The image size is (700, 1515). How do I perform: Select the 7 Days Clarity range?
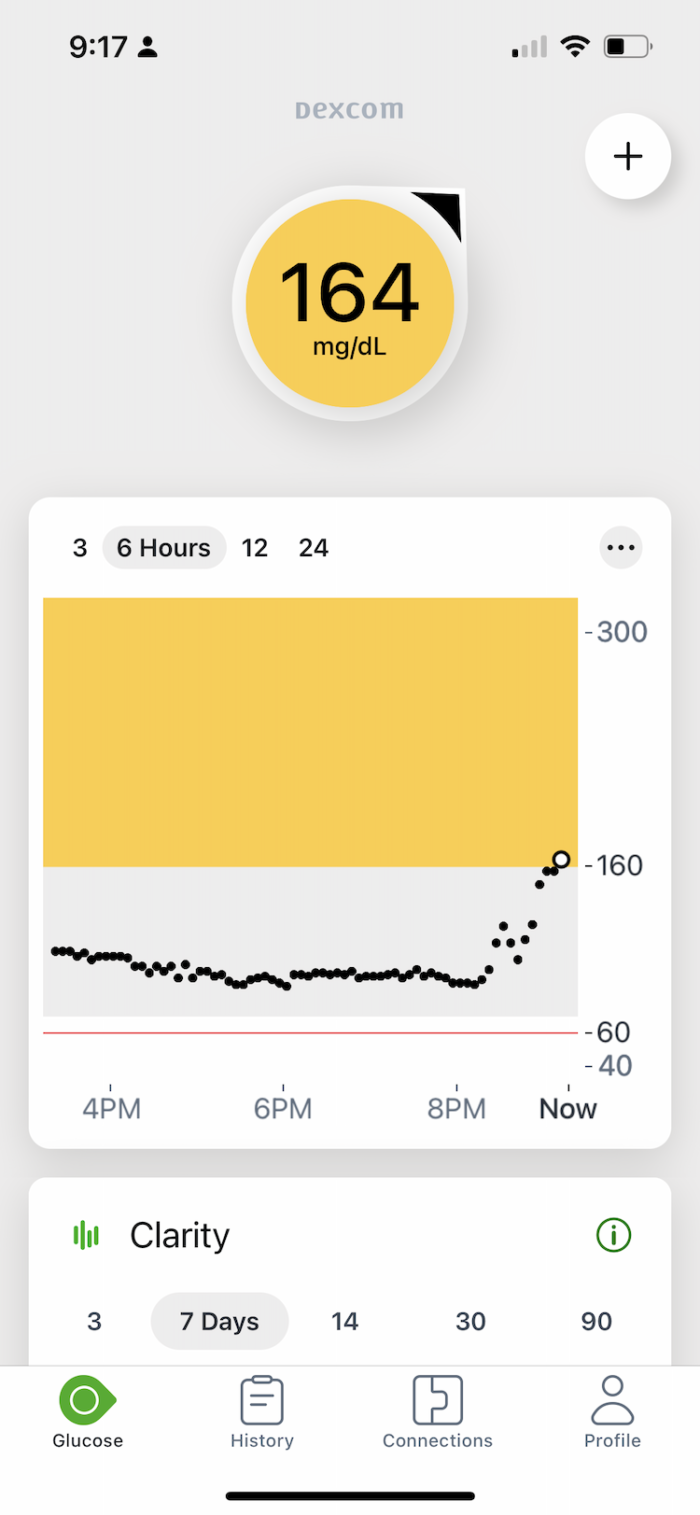coord(220,1321)
